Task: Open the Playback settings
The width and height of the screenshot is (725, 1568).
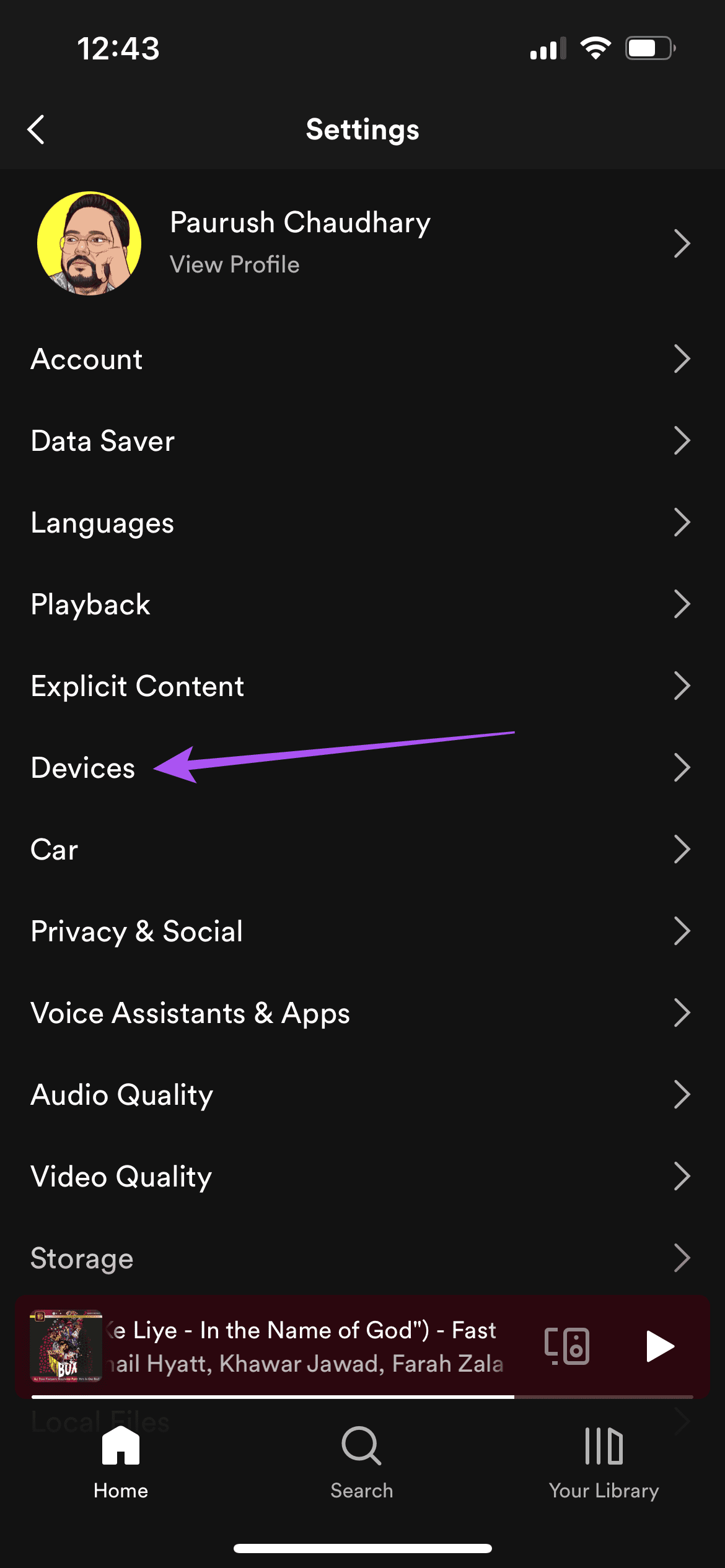Action: tap(90, 604)
